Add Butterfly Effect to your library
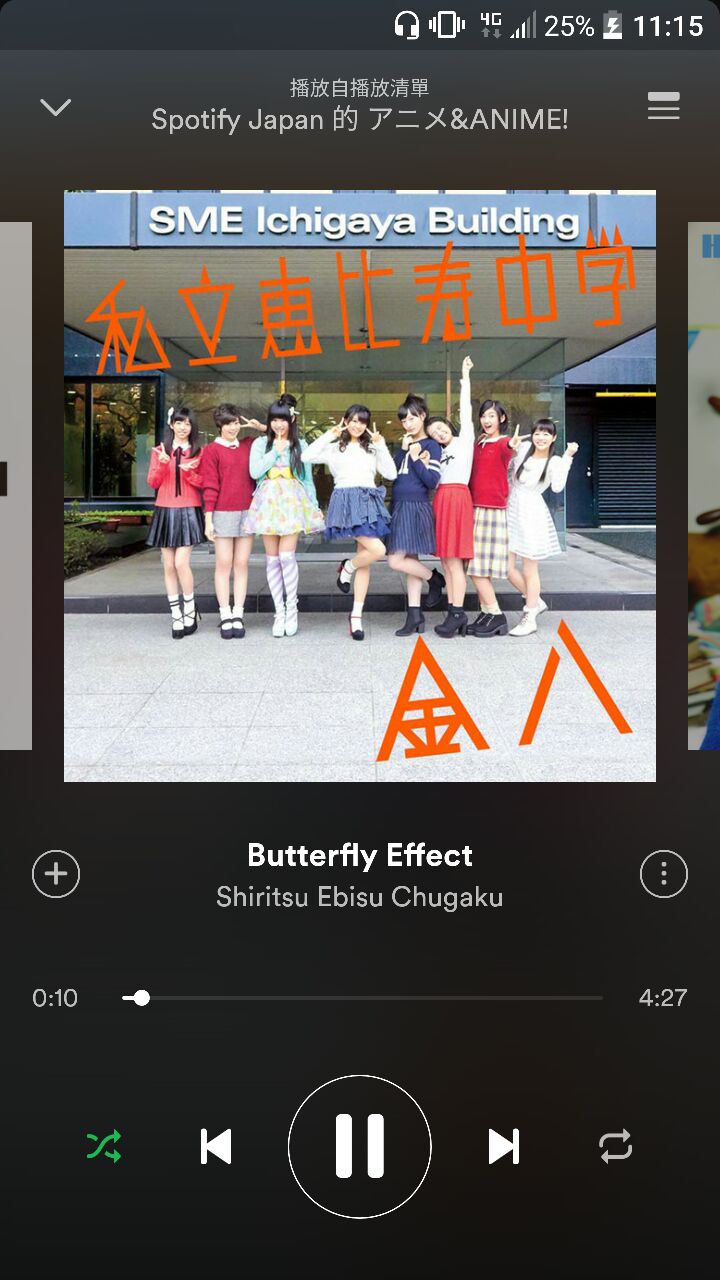This screenshot has width=720, height=1280. [x=56, y=874]
